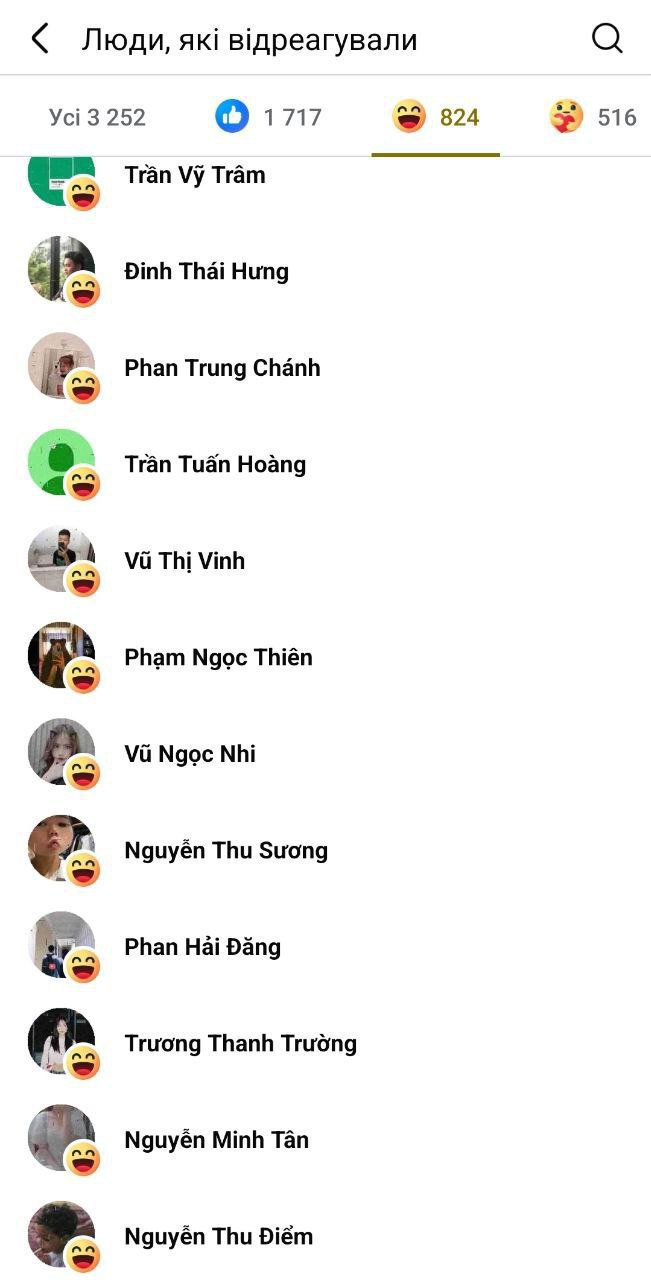
Task: Show the 1 717 Like reactions tab
Action: (x=268, y=117)
